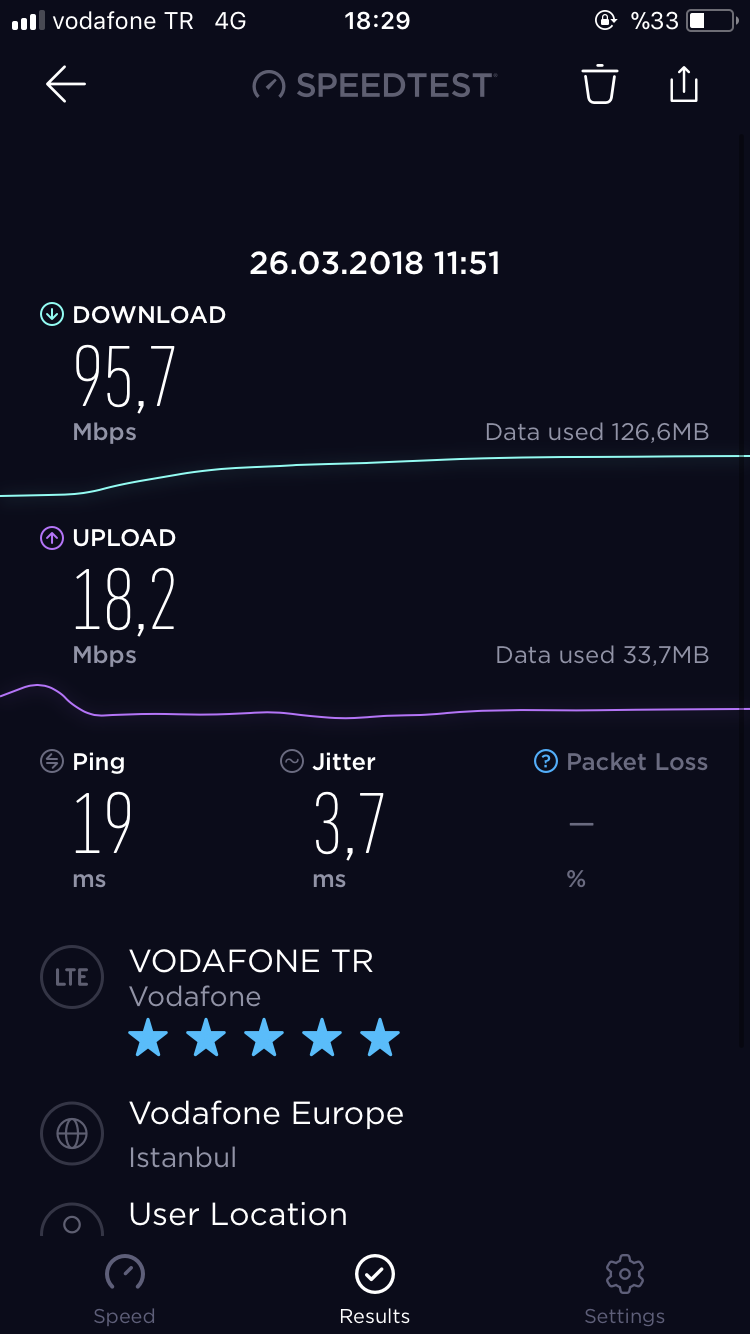This screenshot has width=750, height=1334.
Task: Go back with the arrow icon
Action: tap(66, 84)
